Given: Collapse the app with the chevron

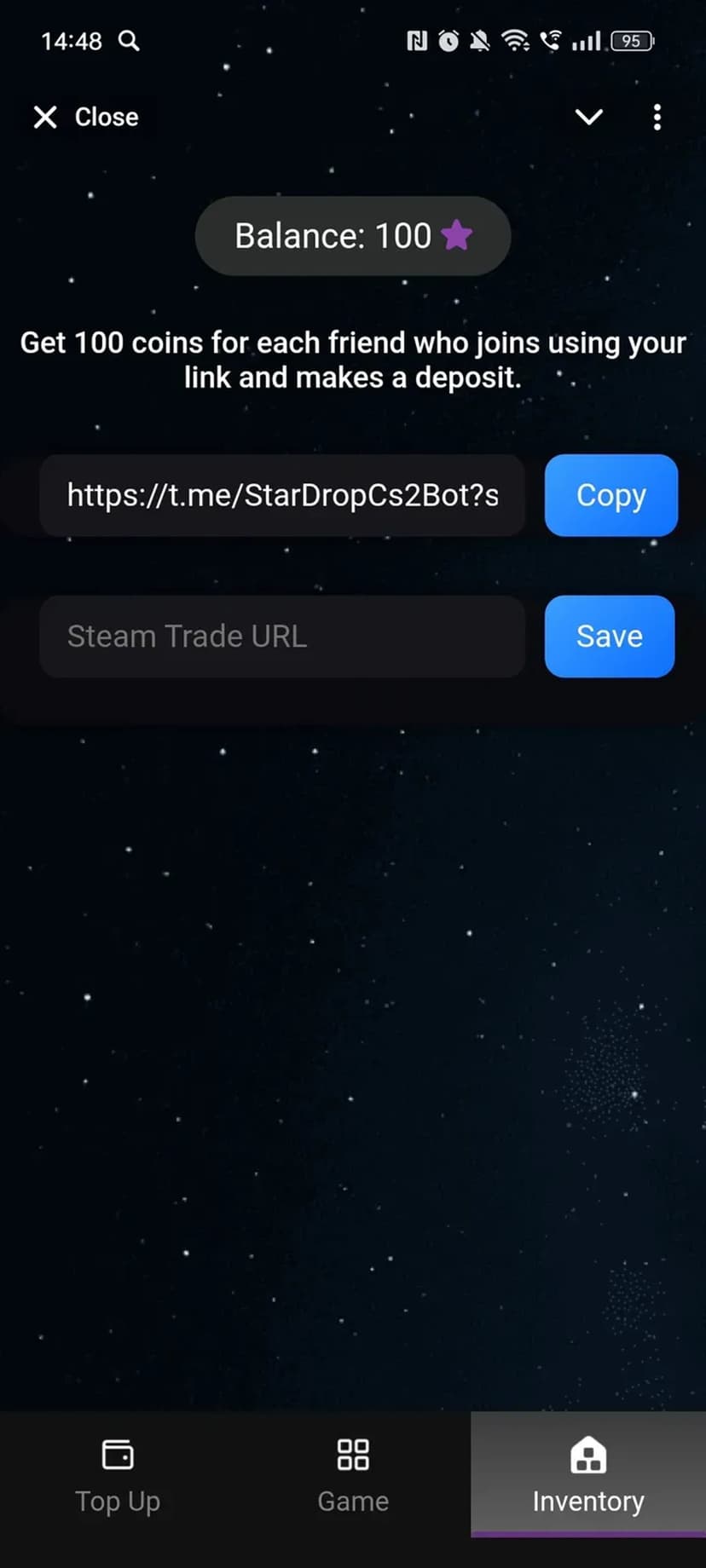Looking at the screenshot, I should pos(588,117).
